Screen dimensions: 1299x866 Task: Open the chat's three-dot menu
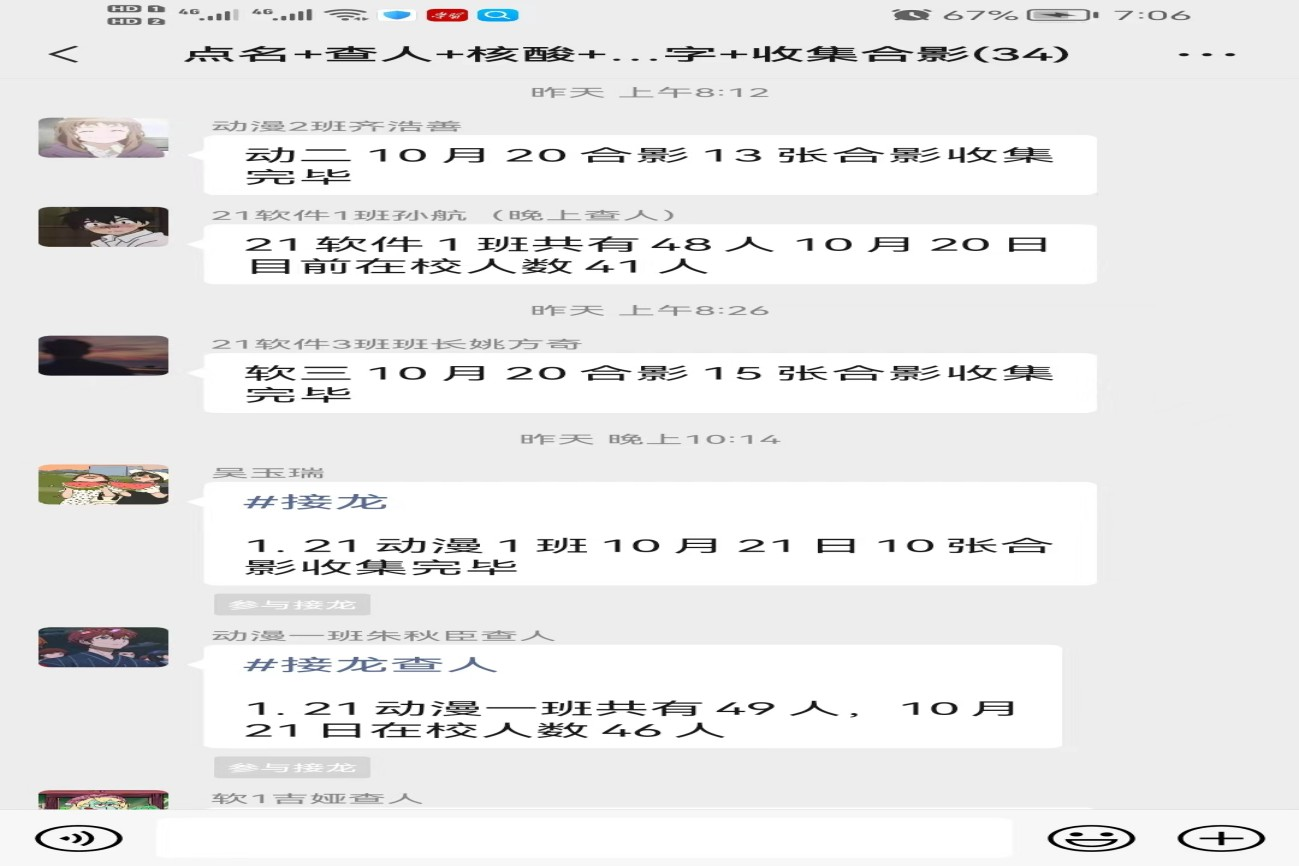(x=1207, y=54)
